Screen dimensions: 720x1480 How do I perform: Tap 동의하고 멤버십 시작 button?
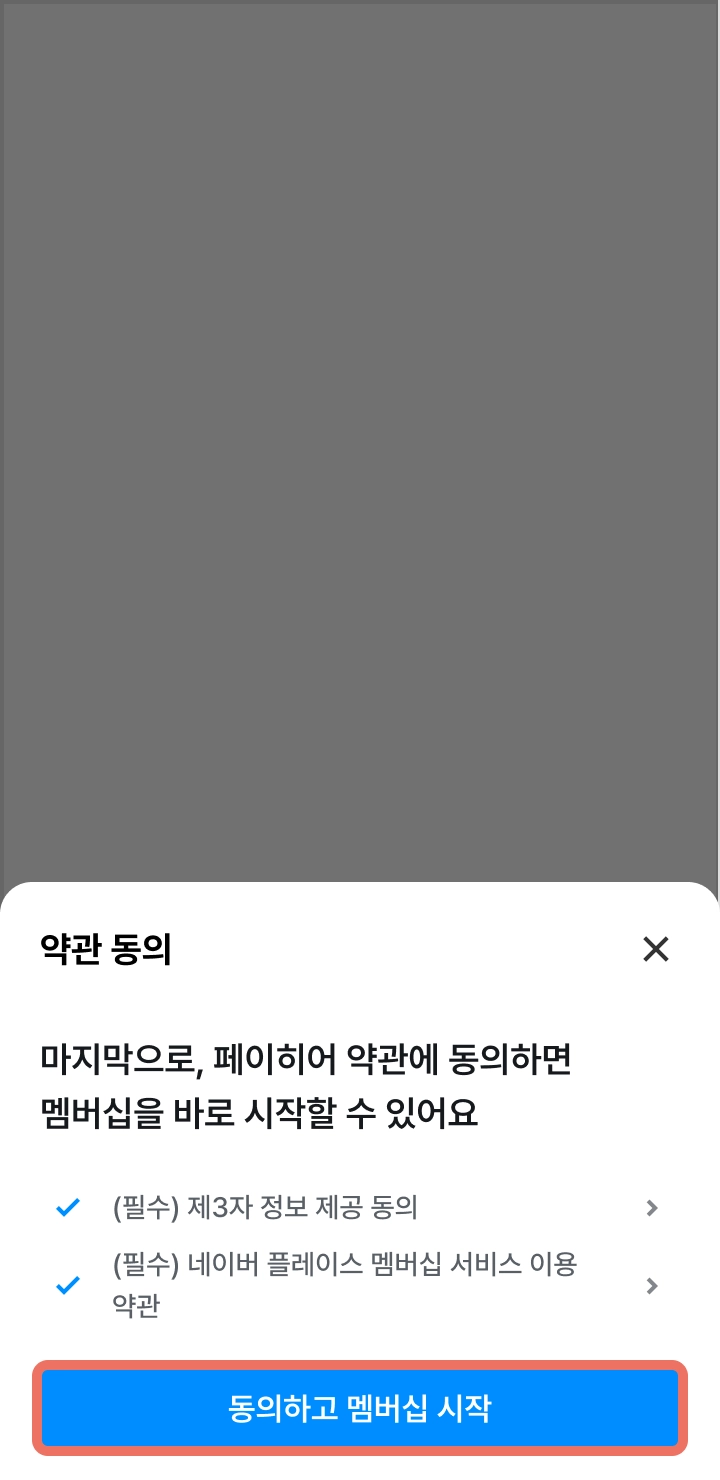(360, 1408)
